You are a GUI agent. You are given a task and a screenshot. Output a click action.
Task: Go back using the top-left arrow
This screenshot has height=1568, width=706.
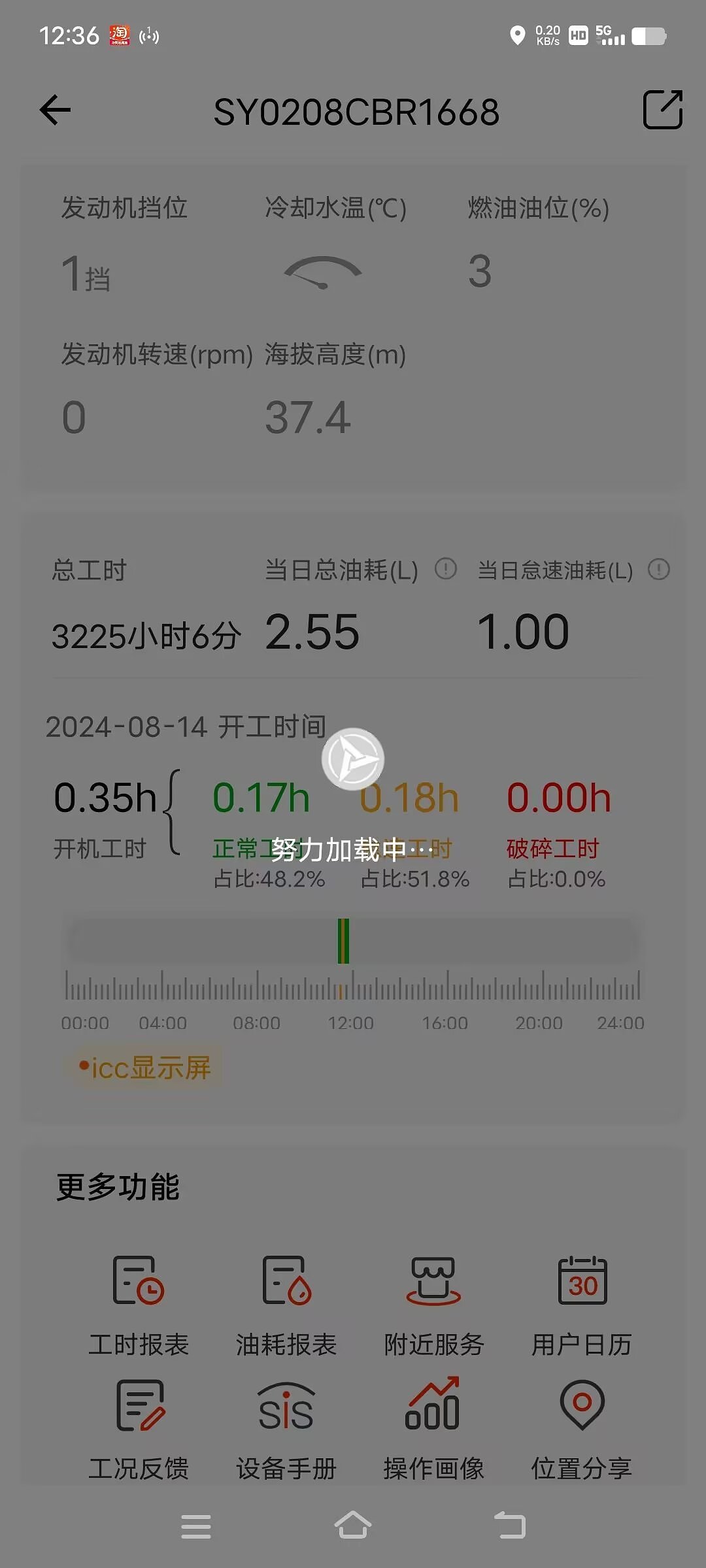(x=55, y=110)
